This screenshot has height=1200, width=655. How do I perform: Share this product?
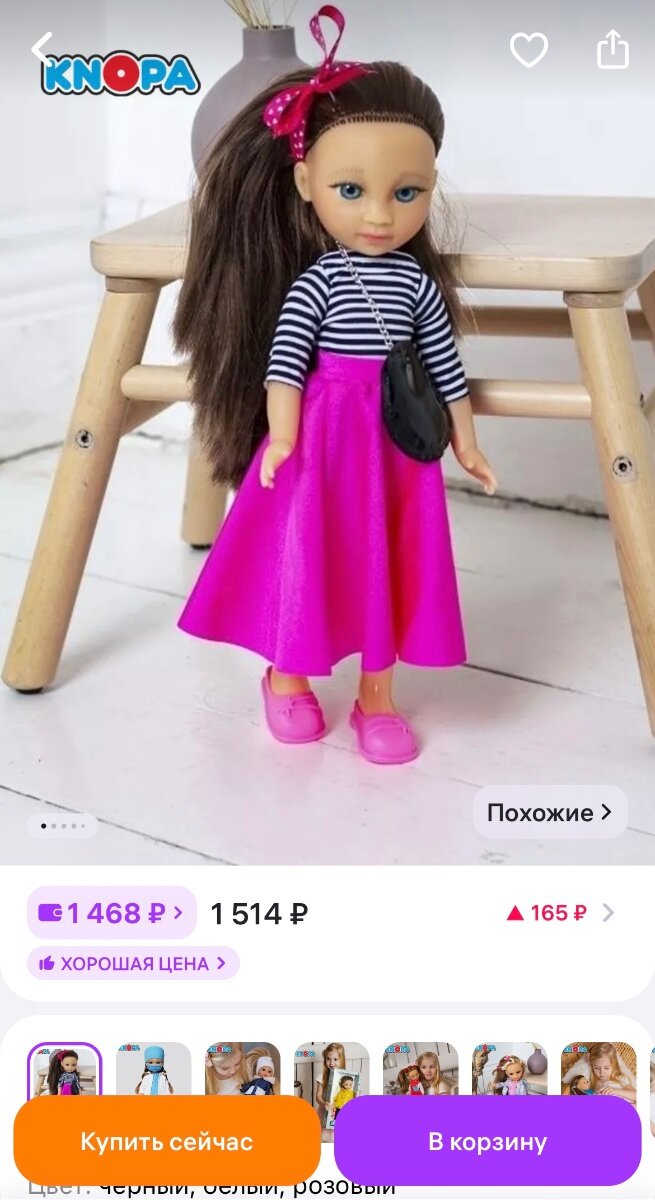click(613, 49)
